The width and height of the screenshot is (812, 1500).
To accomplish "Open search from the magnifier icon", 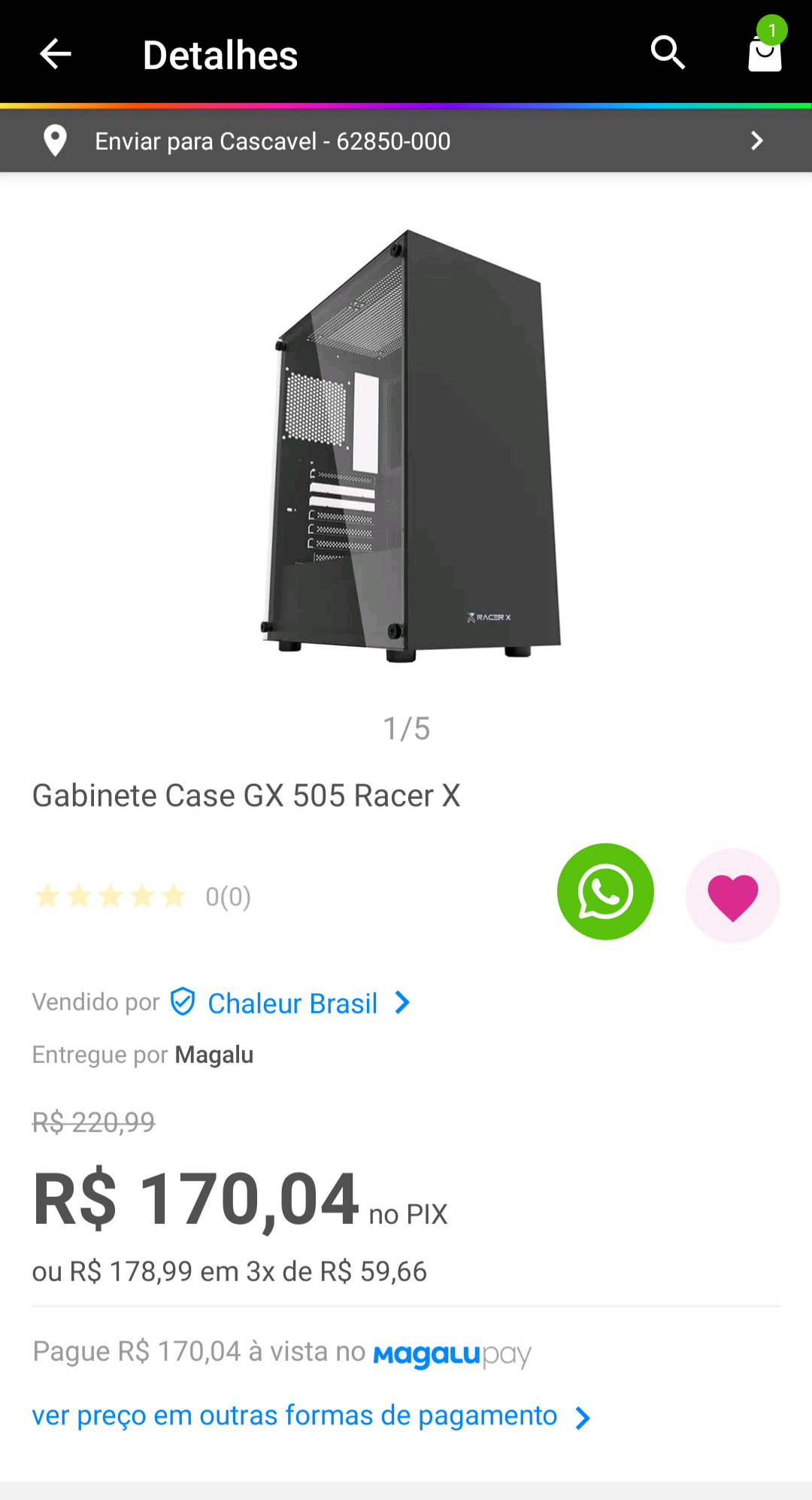I will pyautogui.click(x=668, y=53).
